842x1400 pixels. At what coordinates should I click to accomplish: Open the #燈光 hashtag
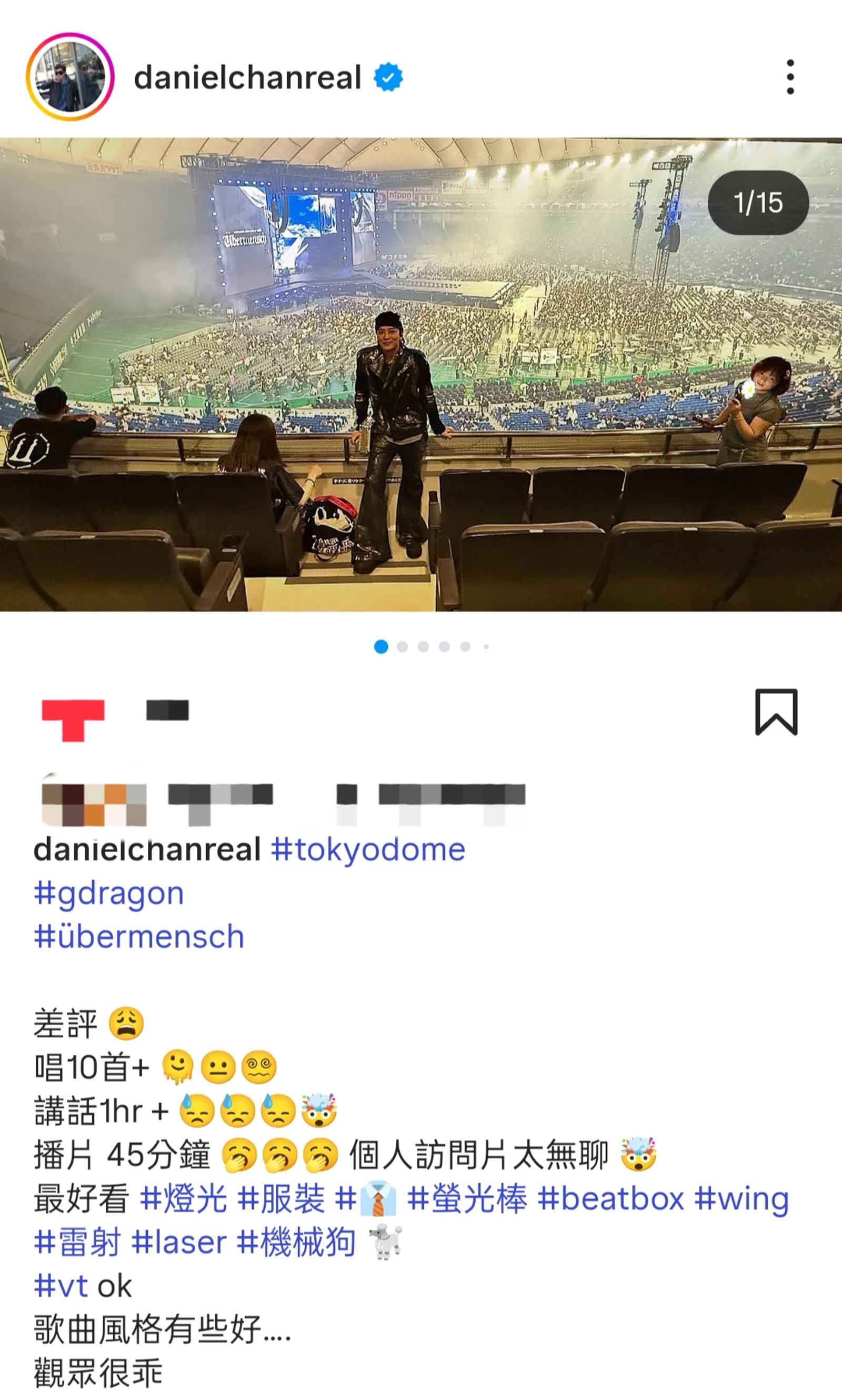[183, 1199]
